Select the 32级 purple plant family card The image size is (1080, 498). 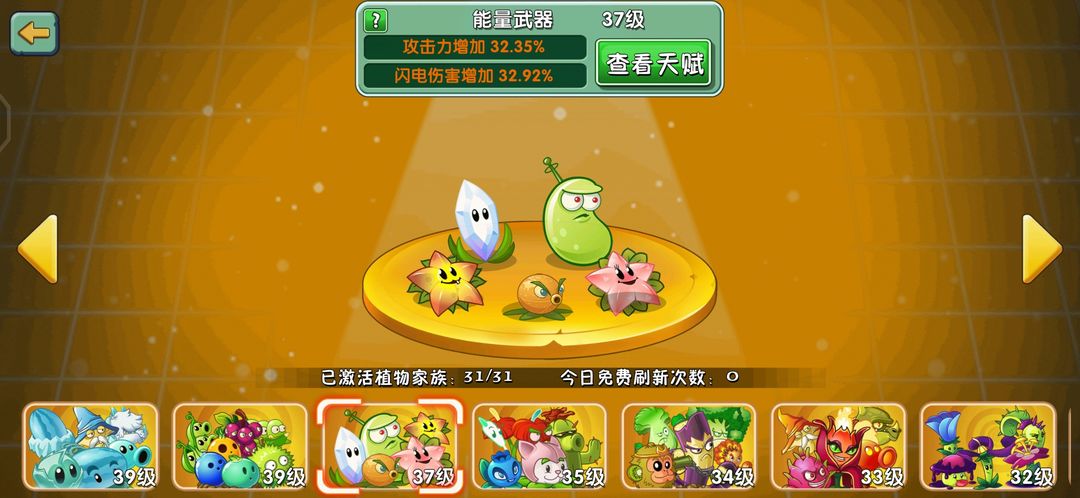(987, 446)
